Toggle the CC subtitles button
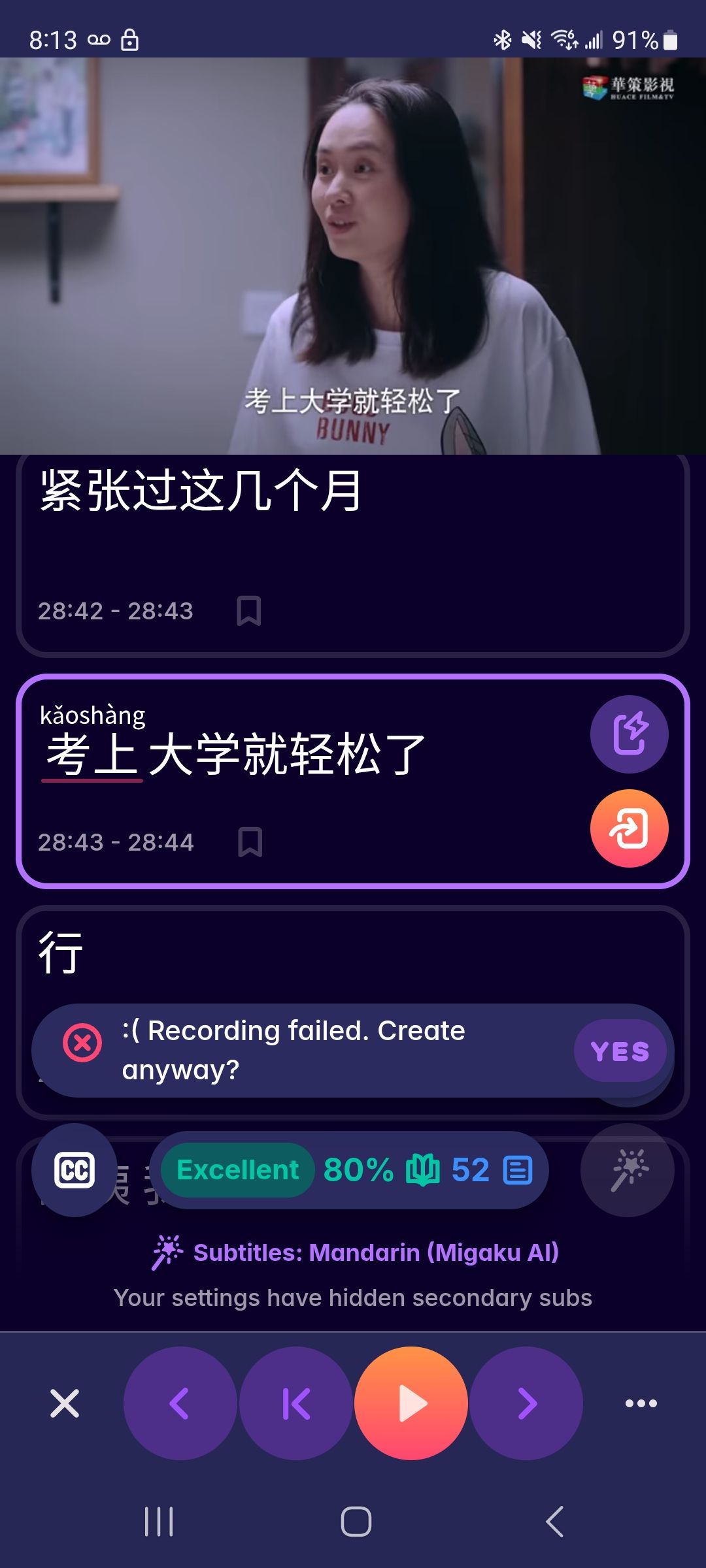 (75, 1170)
